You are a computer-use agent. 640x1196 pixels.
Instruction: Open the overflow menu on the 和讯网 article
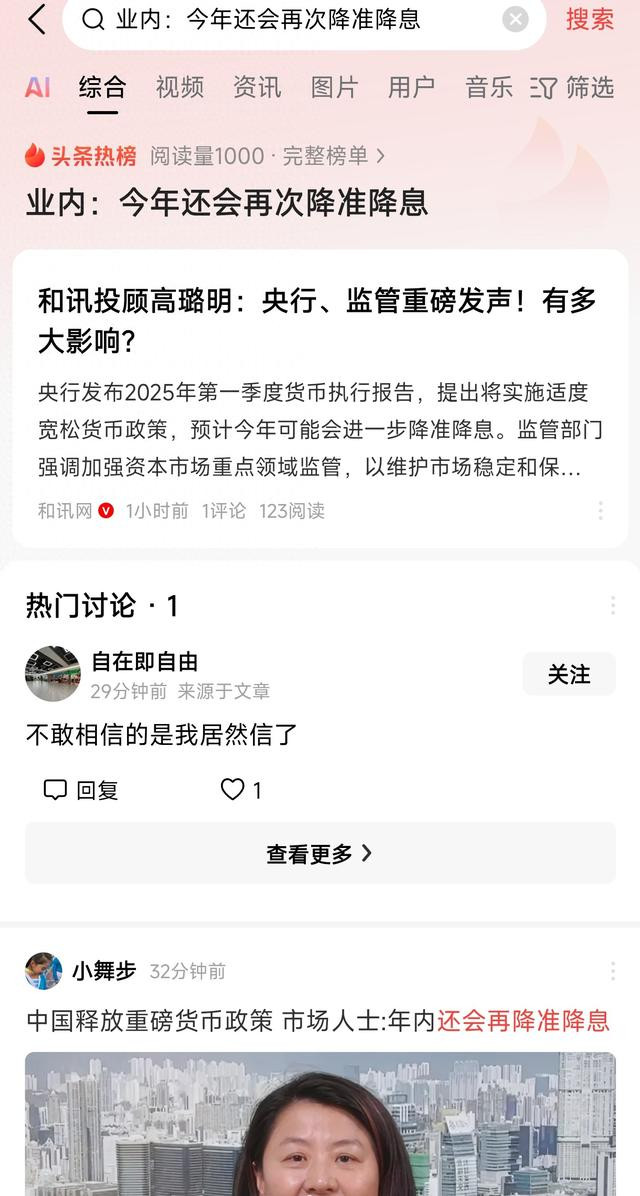tap(600, 511)
